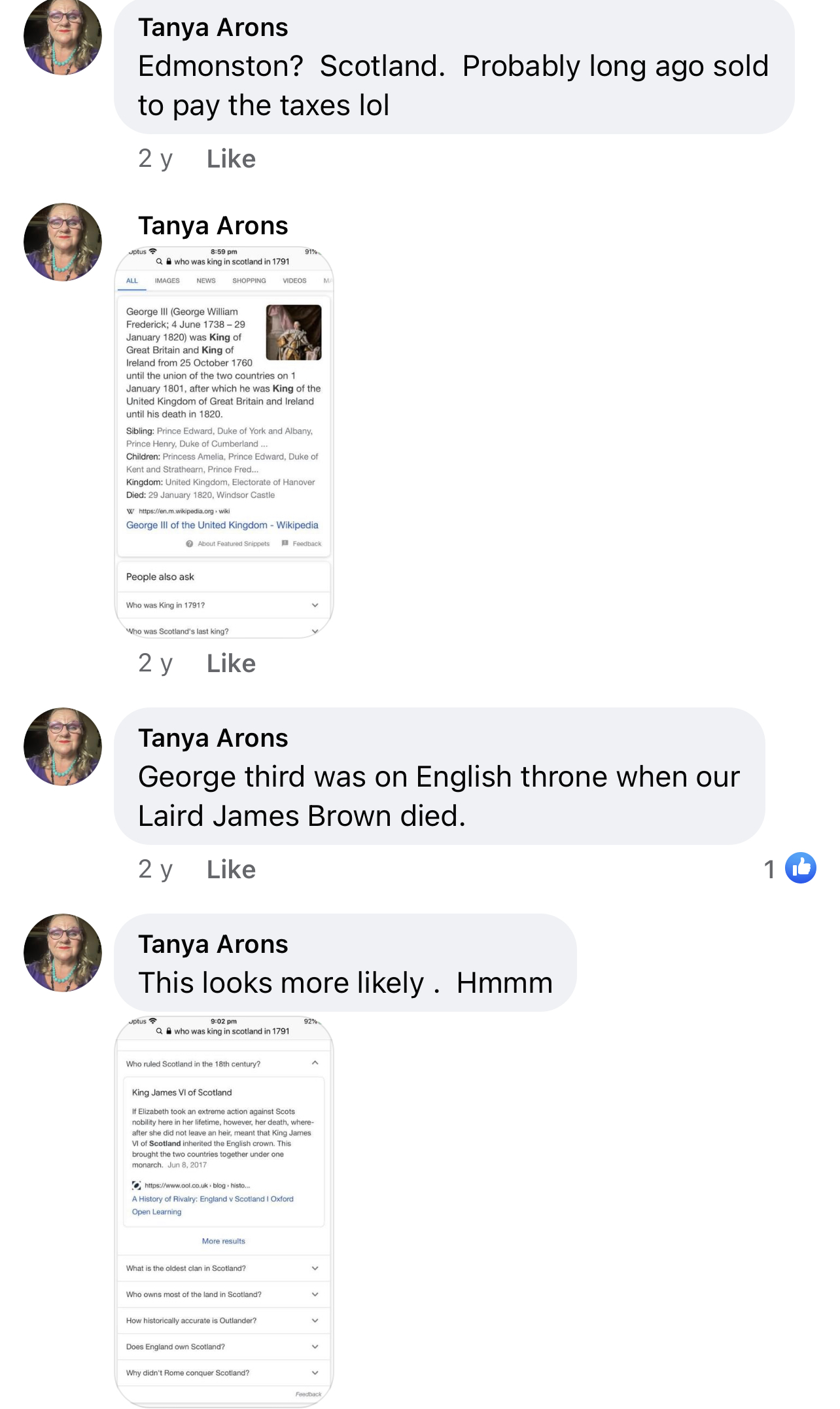Image resolution: width=840 pixels, height=1409 pixels.
Task: Open the King James VI screenshot attachment
Action: (x=224, y=1211)
